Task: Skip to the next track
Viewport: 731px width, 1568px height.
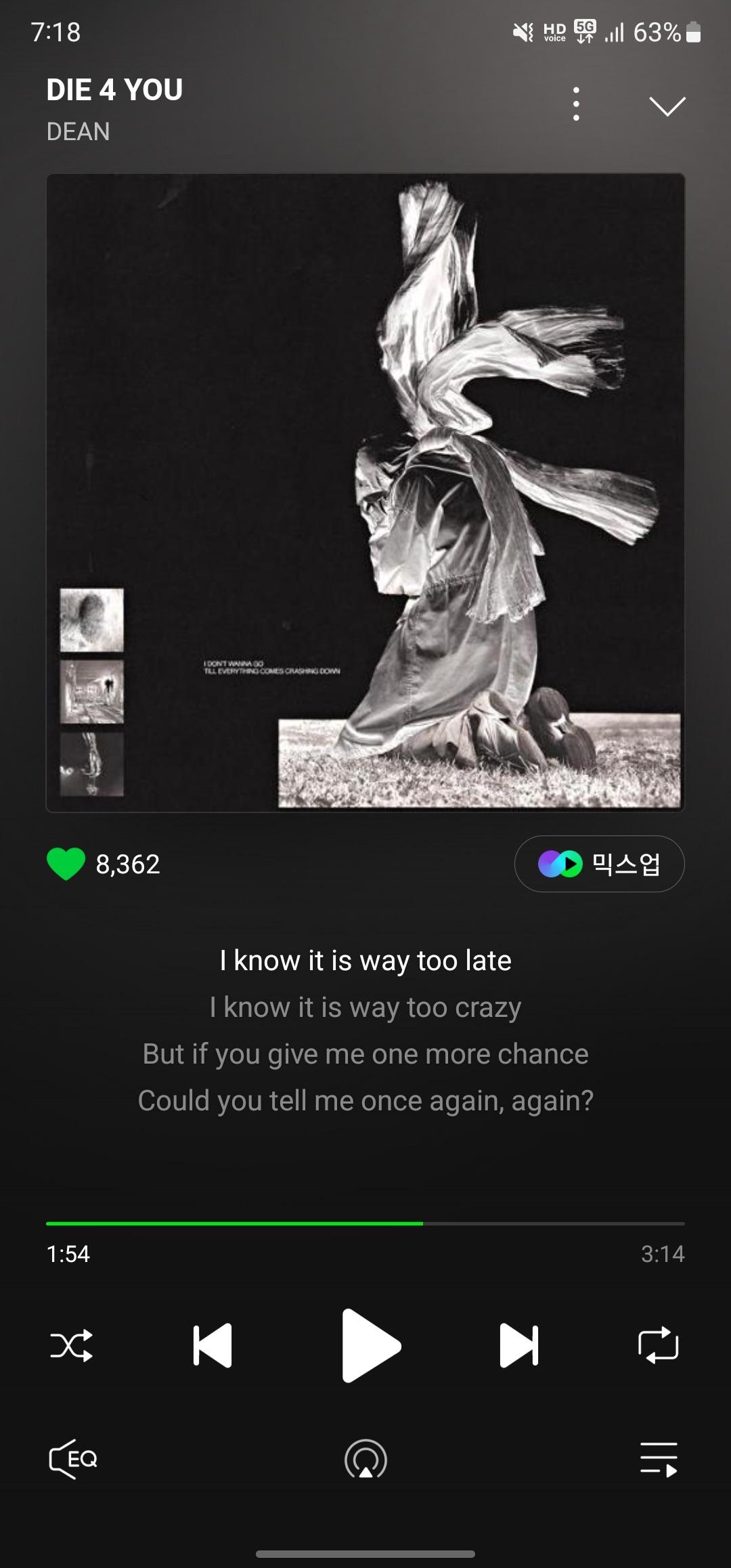Action: pos(519,1345)
